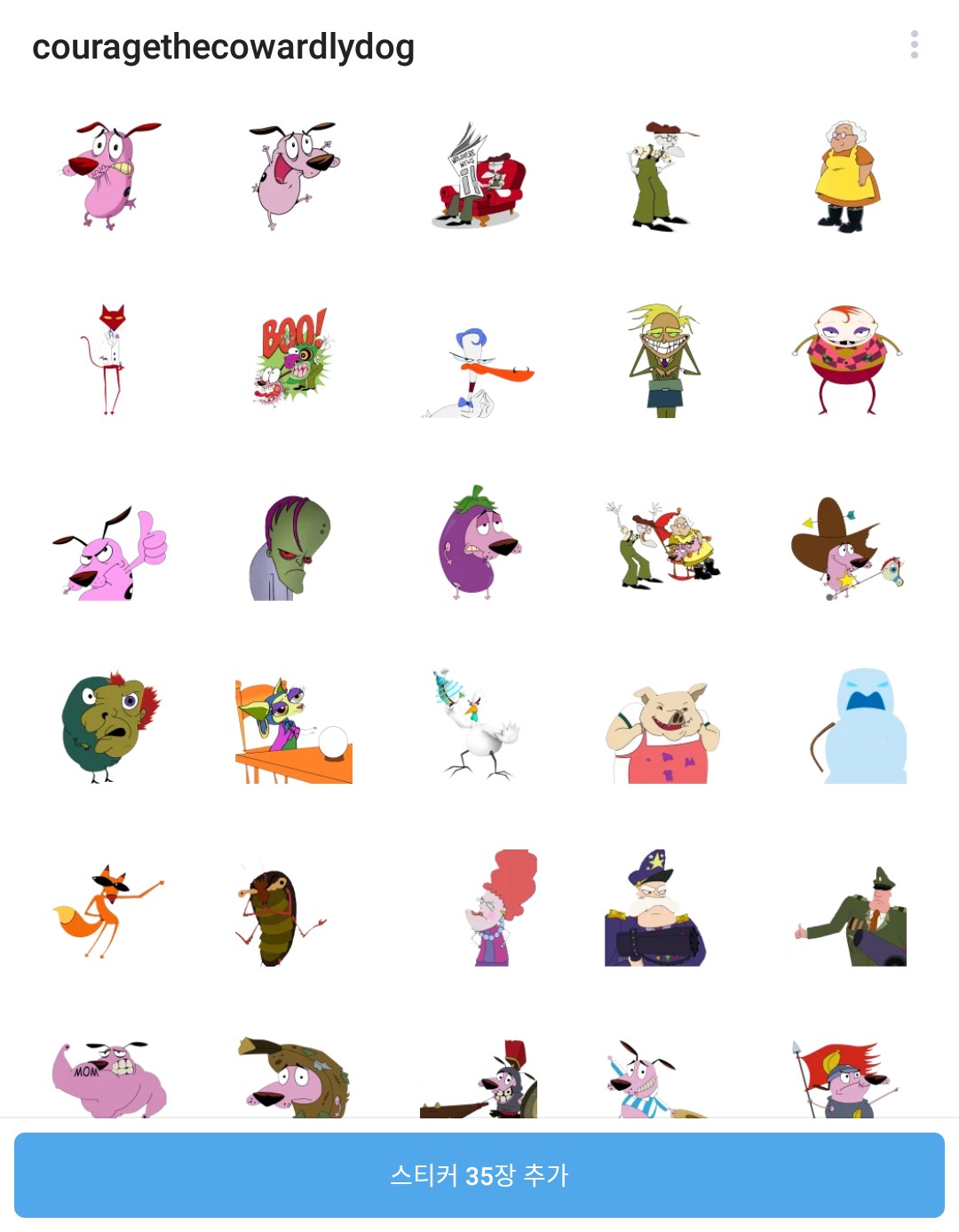Open the BOO! mask scare sticker
This screenshot has width=959, height=1232.
[294, 359]
